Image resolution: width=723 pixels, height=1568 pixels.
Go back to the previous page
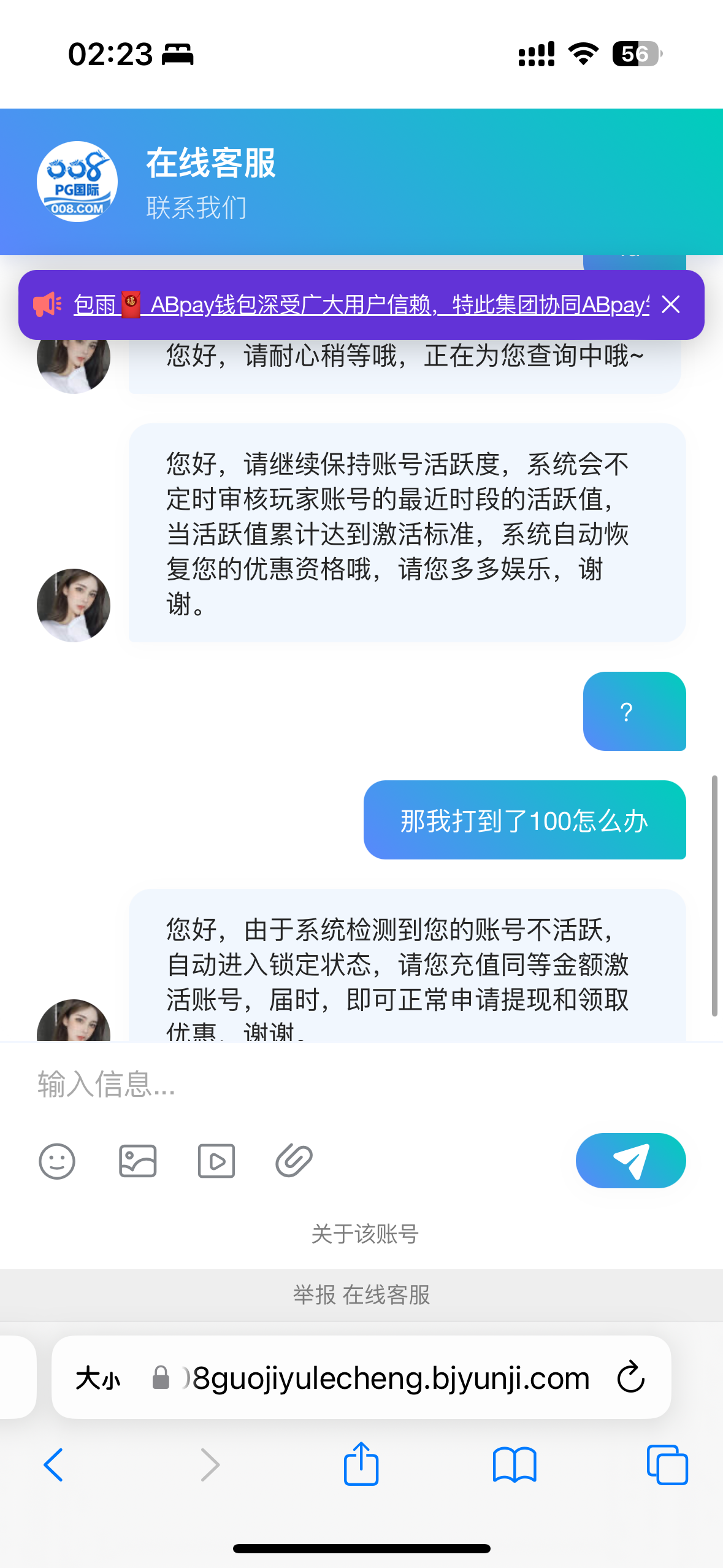pos(54,1465)
